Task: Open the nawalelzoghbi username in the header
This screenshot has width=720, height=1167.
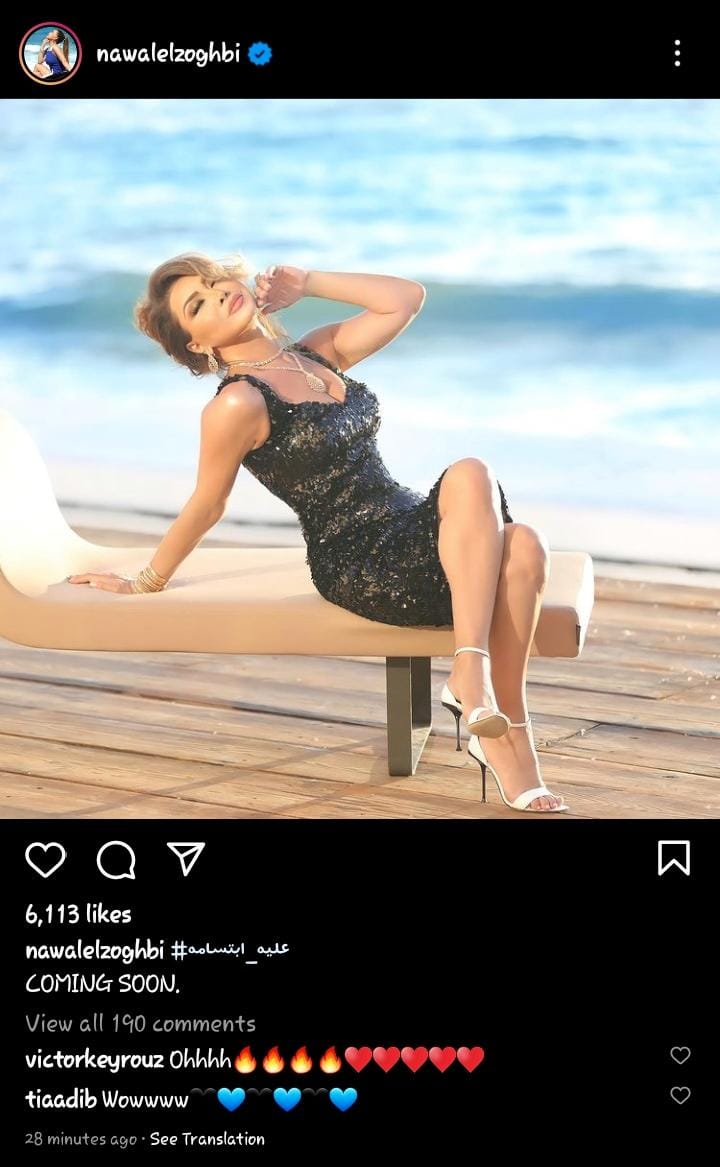Action: coord(168,54)
